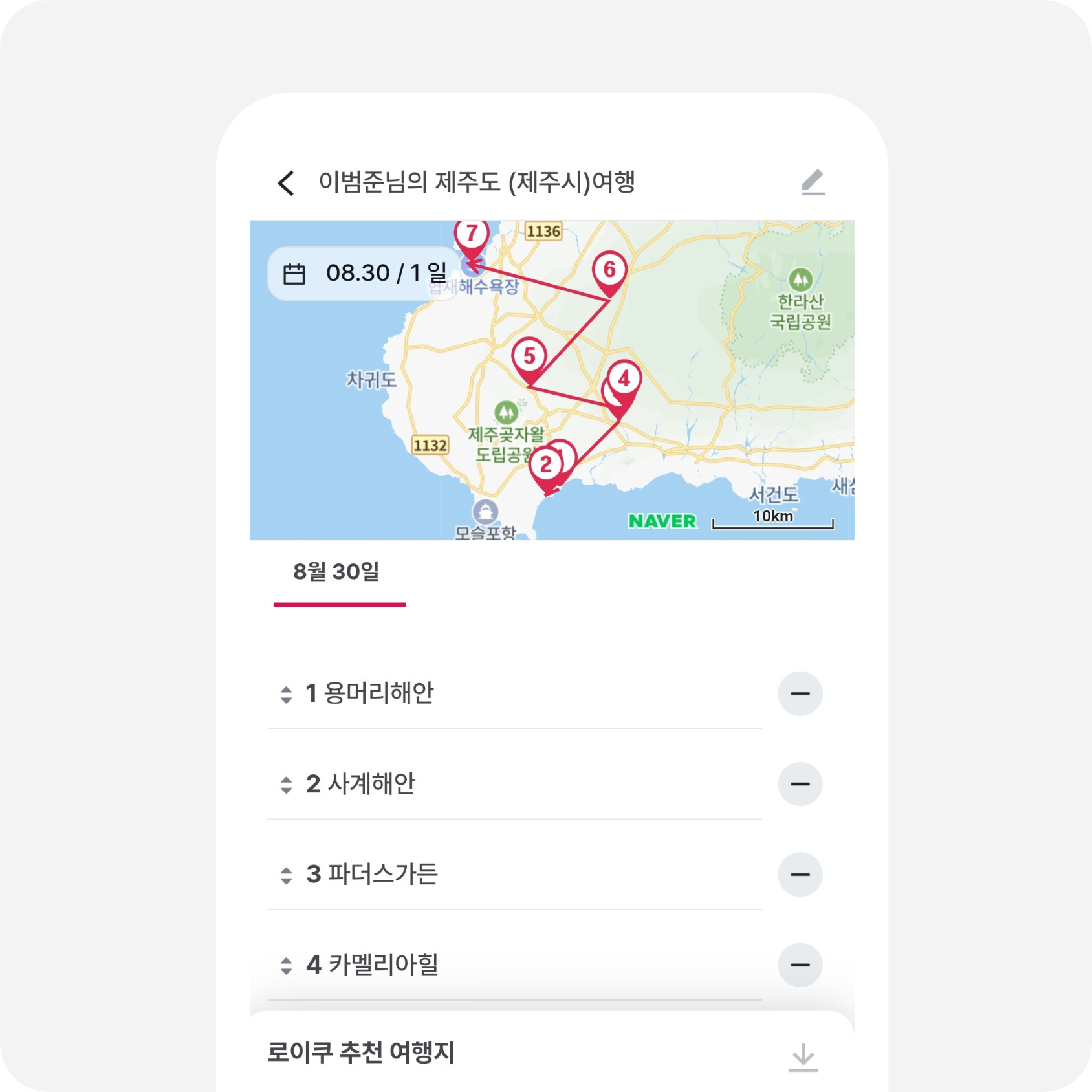Tap map pin number 7
The width and height of the screenshot is (1092, 1092).
(x=472, y=234)
